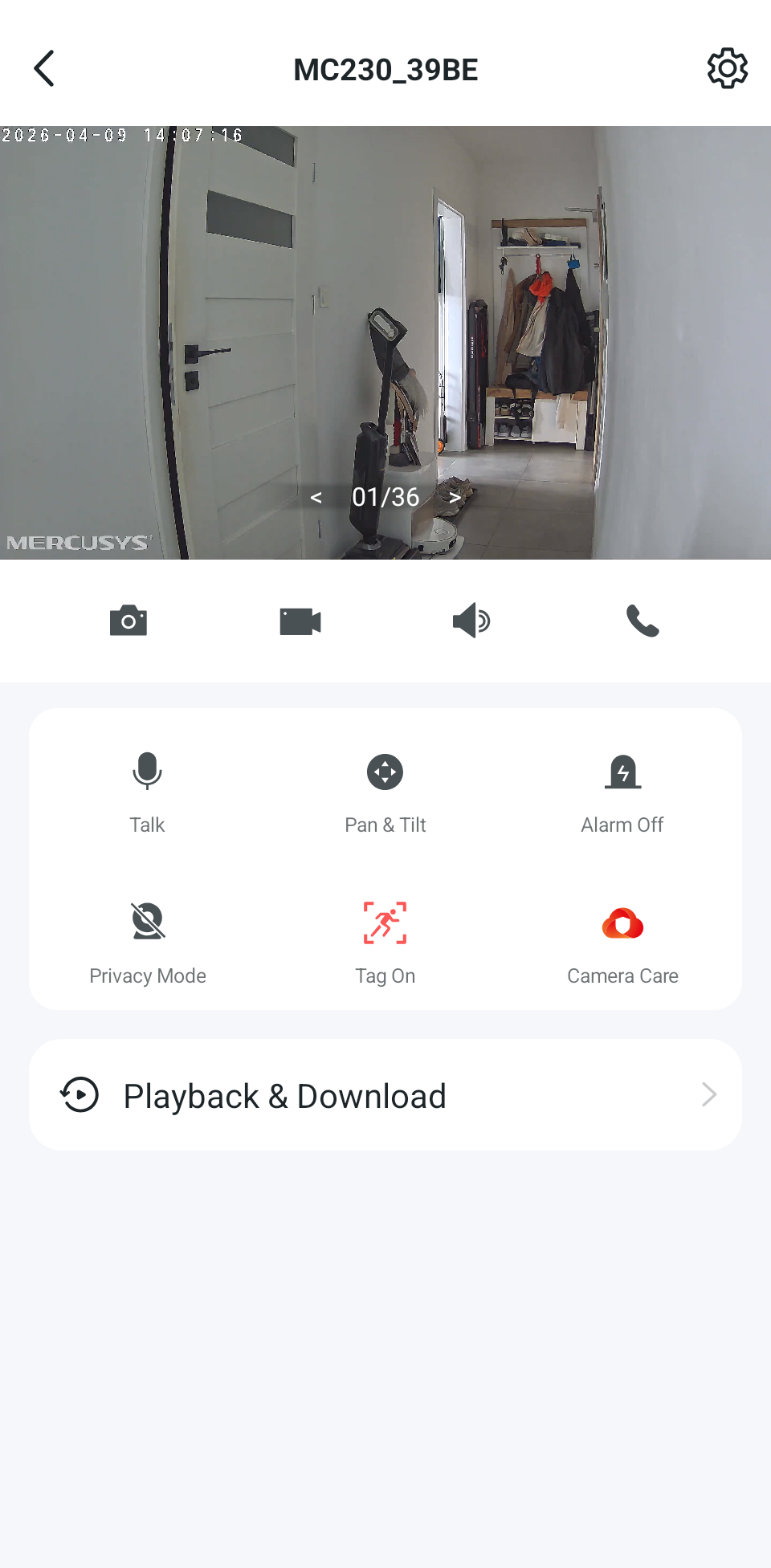This screenshot has width=771, height=1568.
Task: Toggle the live feed speaker sound
Action: coord(471,621)
